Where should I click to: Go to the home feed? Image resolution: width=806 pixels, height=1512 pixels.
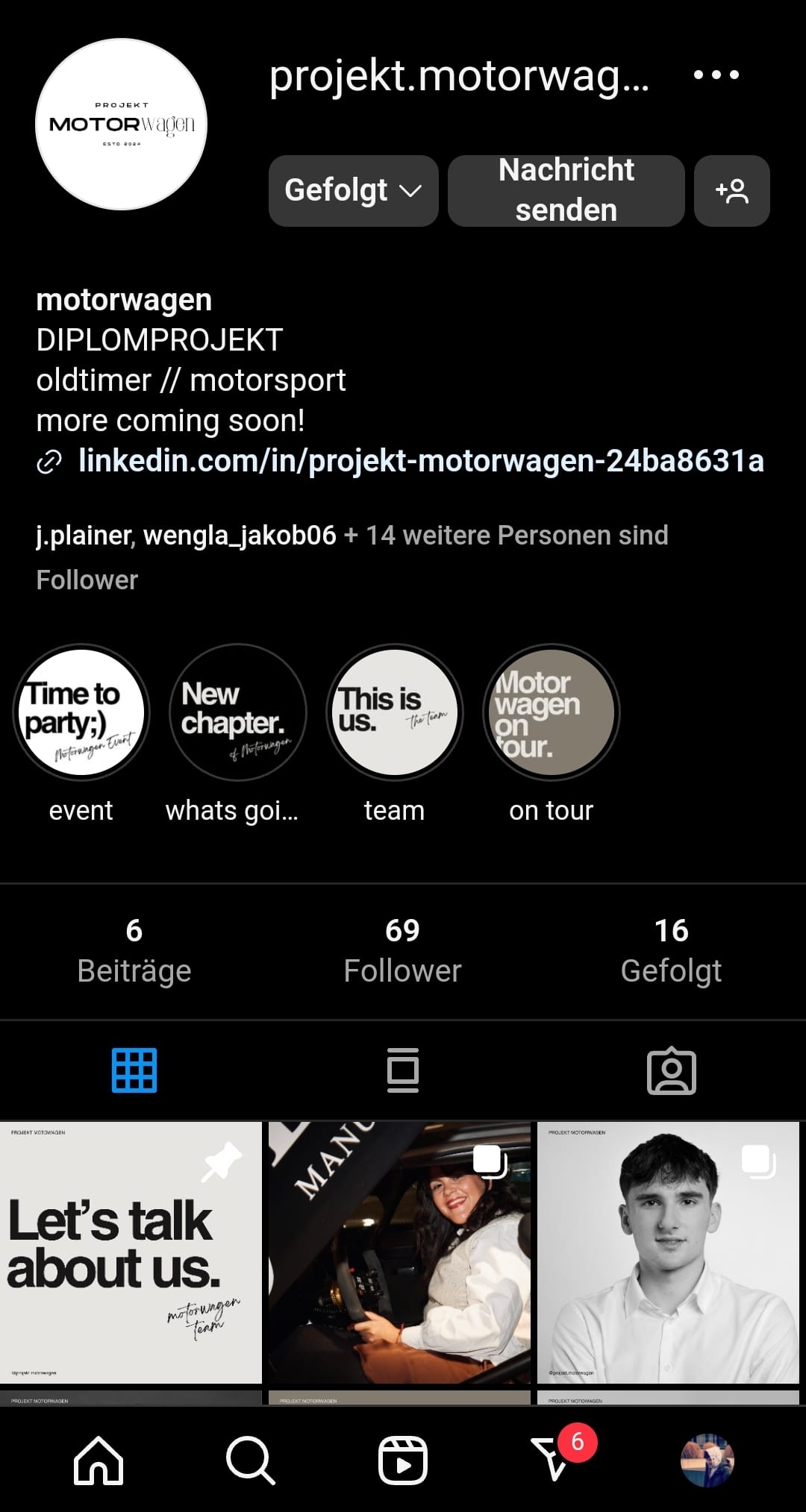tap(99, 1460)
